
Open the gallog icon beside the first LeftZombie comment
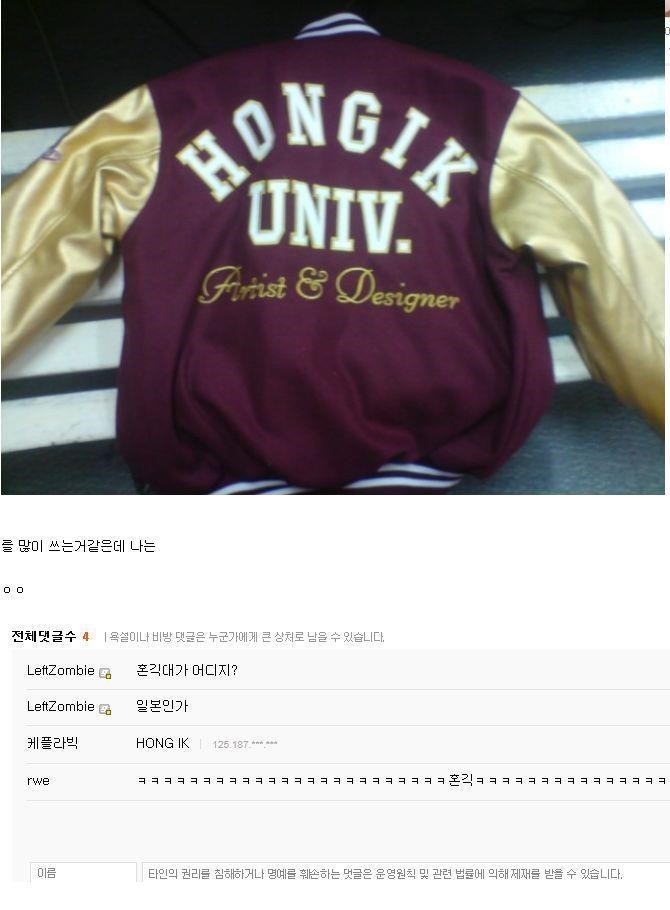pyautogui.click(x=105, y=673)
